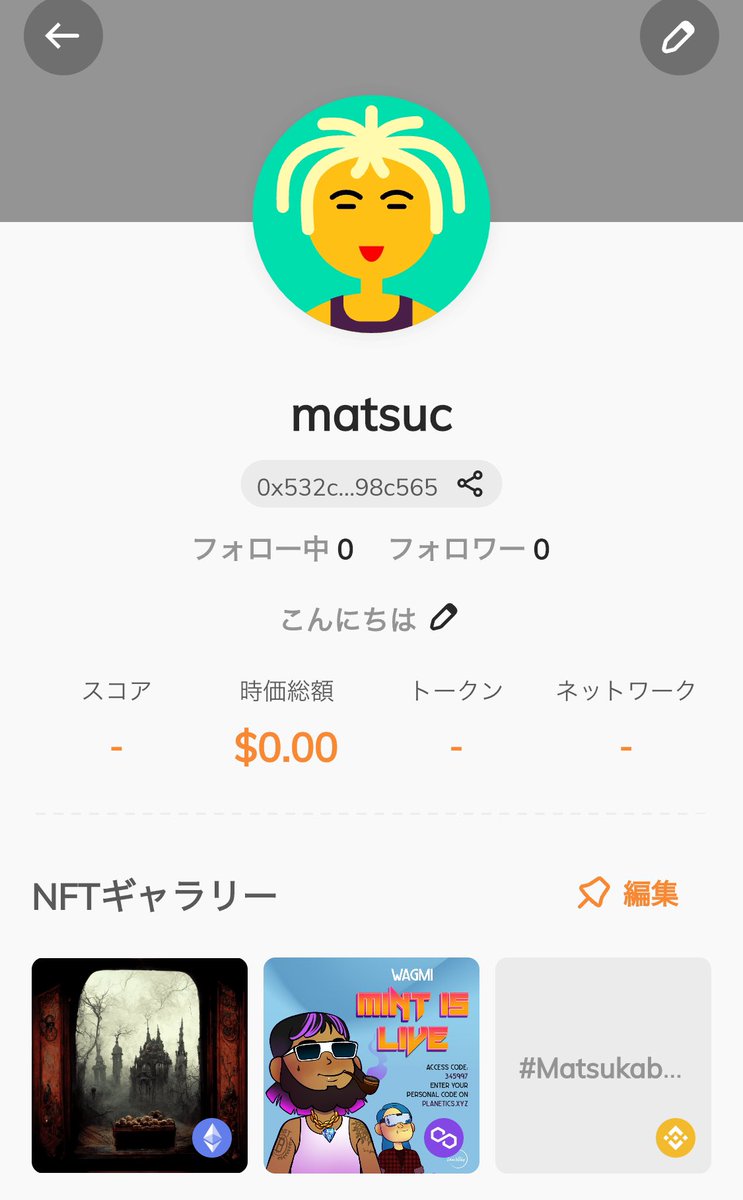Tap 編集 to edit the NFT gallery
Image resolution: width=743 pixels, height=1200 pixels.
tap(628, 893)
